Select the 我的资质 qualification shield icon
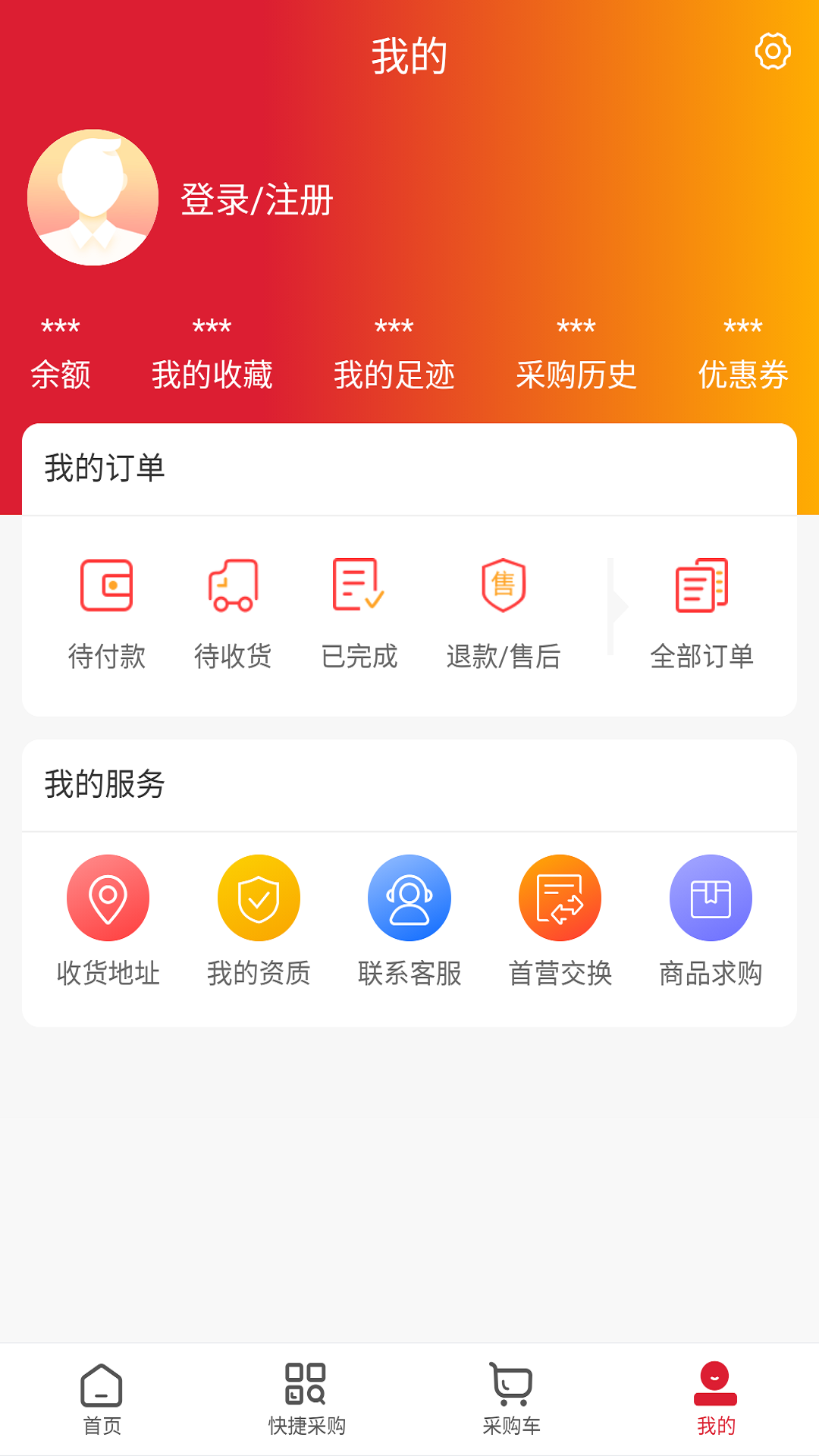The width and height of the screenshot is (819, 1456). coord(259,897)
